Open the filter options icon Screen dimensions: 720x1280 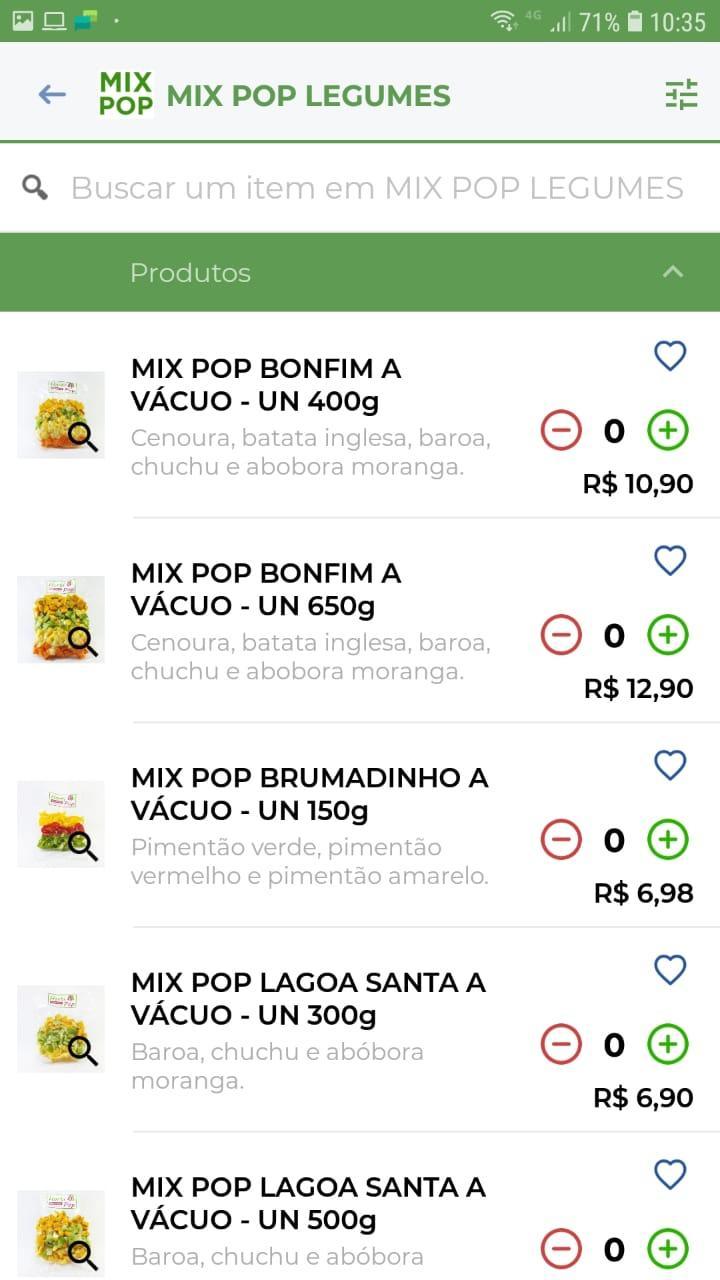tap(682, 95)
